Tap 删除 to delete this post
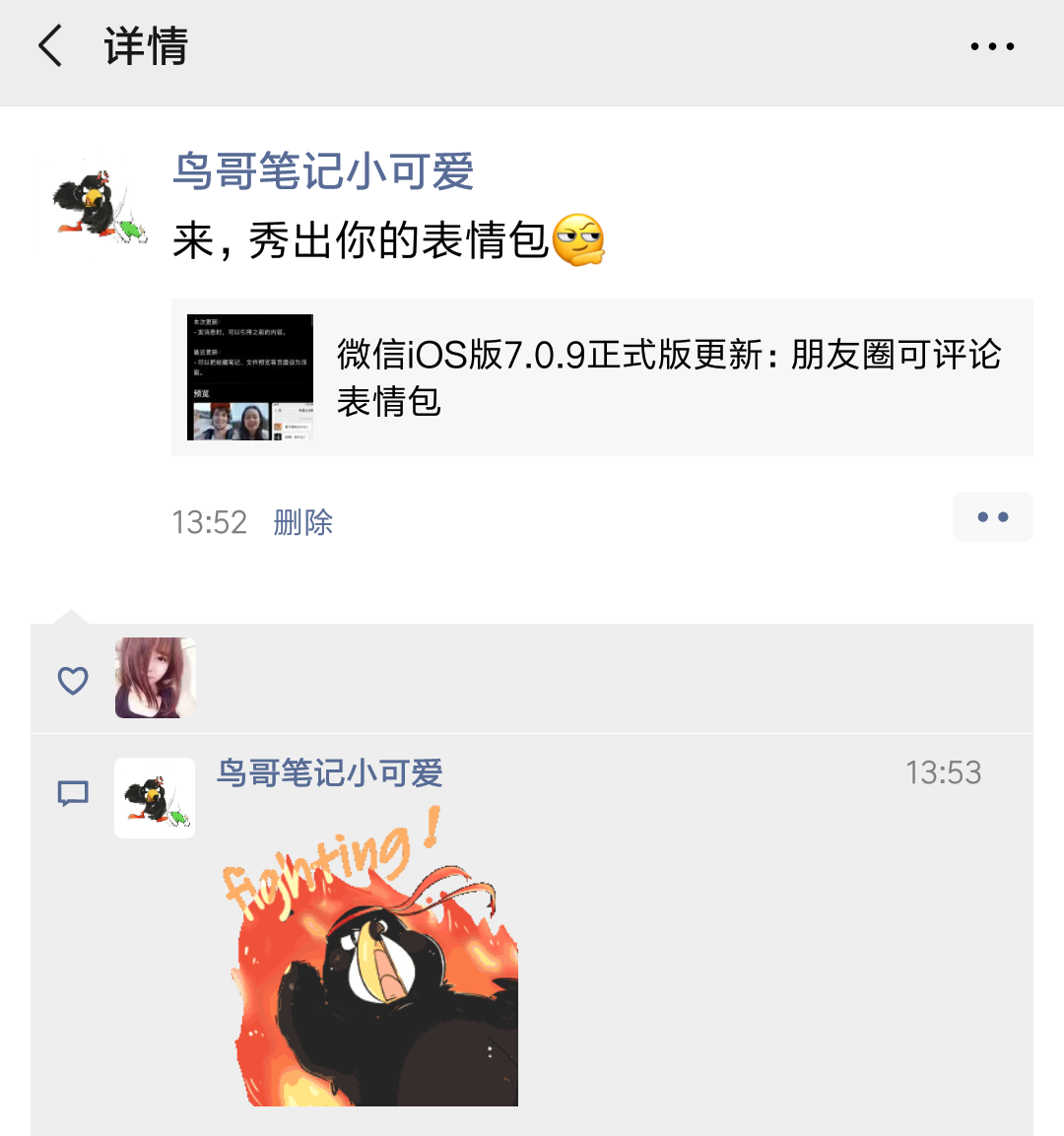 tap(302, 522)
